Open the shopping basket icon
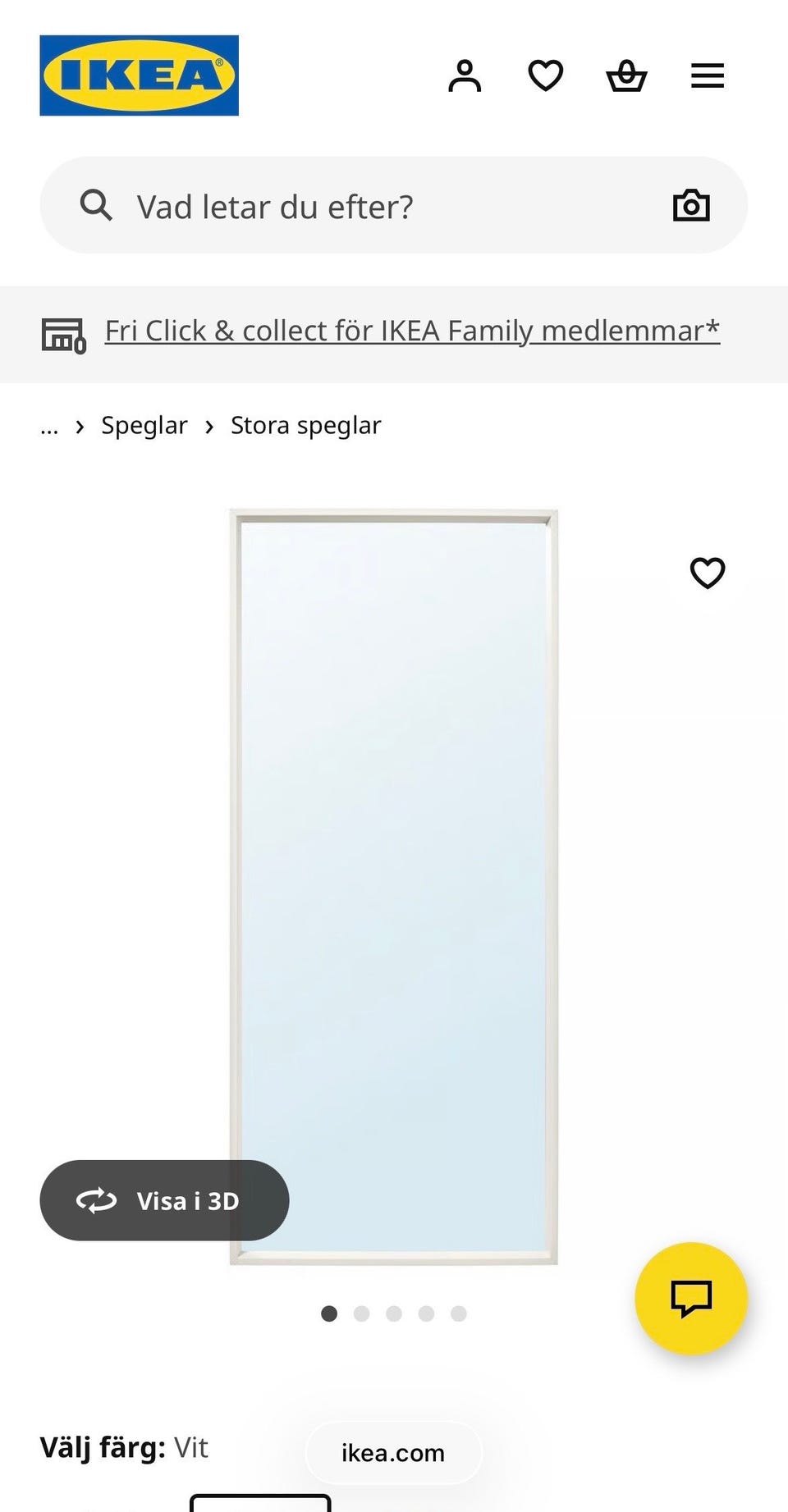The height and width of the screenshot is (1512, 788). (x=625, y=75)
